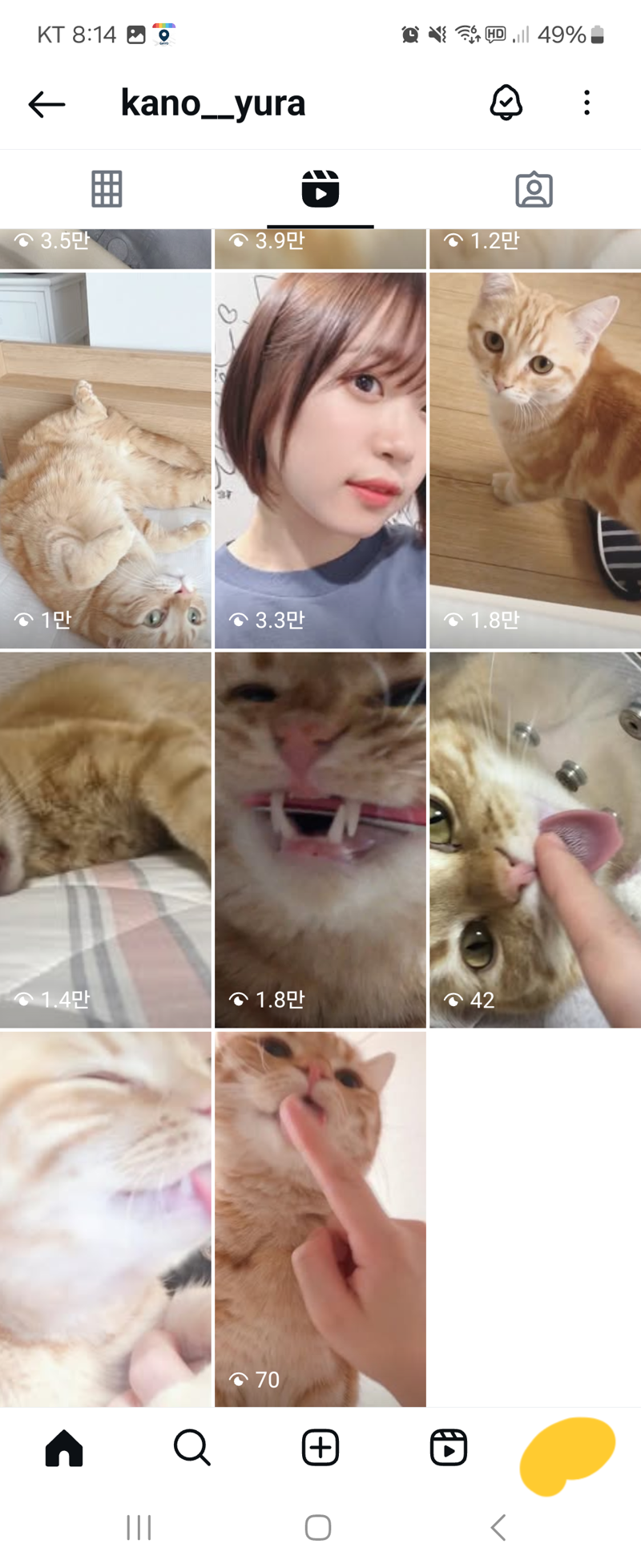The width and height of the screenshot is (641, 1568).
Task: Switch to the tagged photos tab
Action: click(534, 189)
